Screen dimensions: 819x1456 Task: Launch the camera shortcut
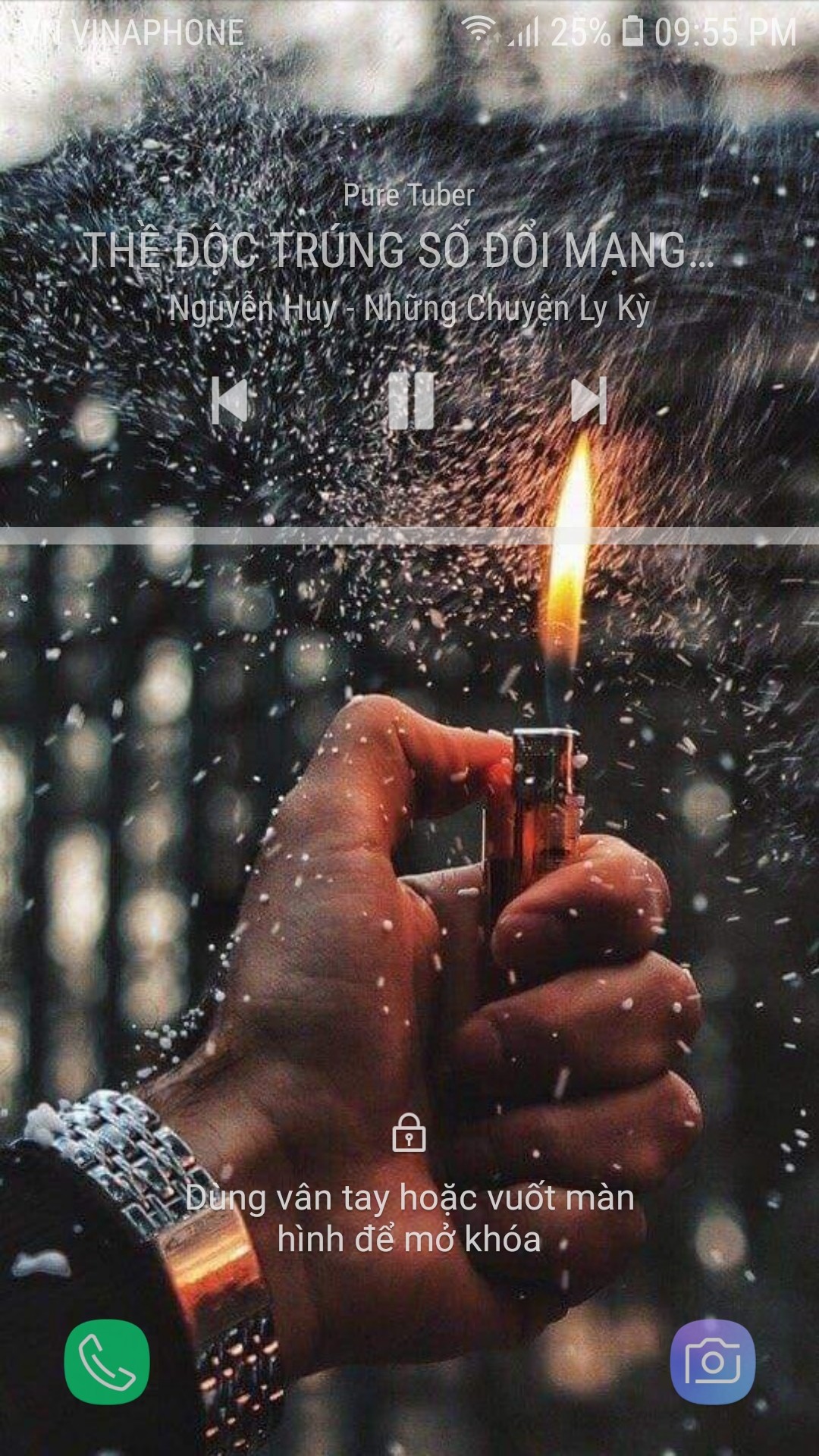tap(712, 1361)
